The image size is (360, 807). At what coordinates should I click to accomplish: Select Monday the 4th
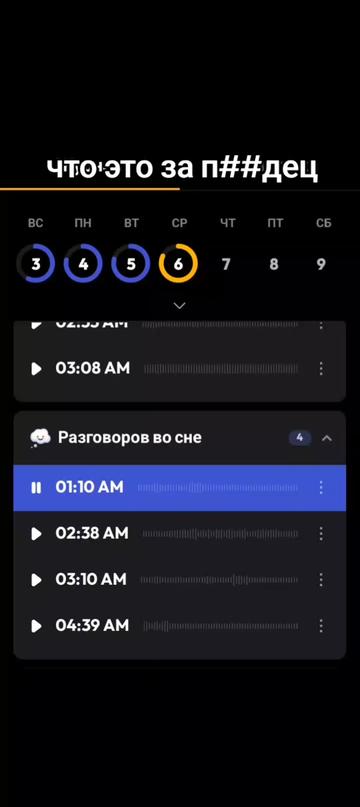[x=83, y=264]
